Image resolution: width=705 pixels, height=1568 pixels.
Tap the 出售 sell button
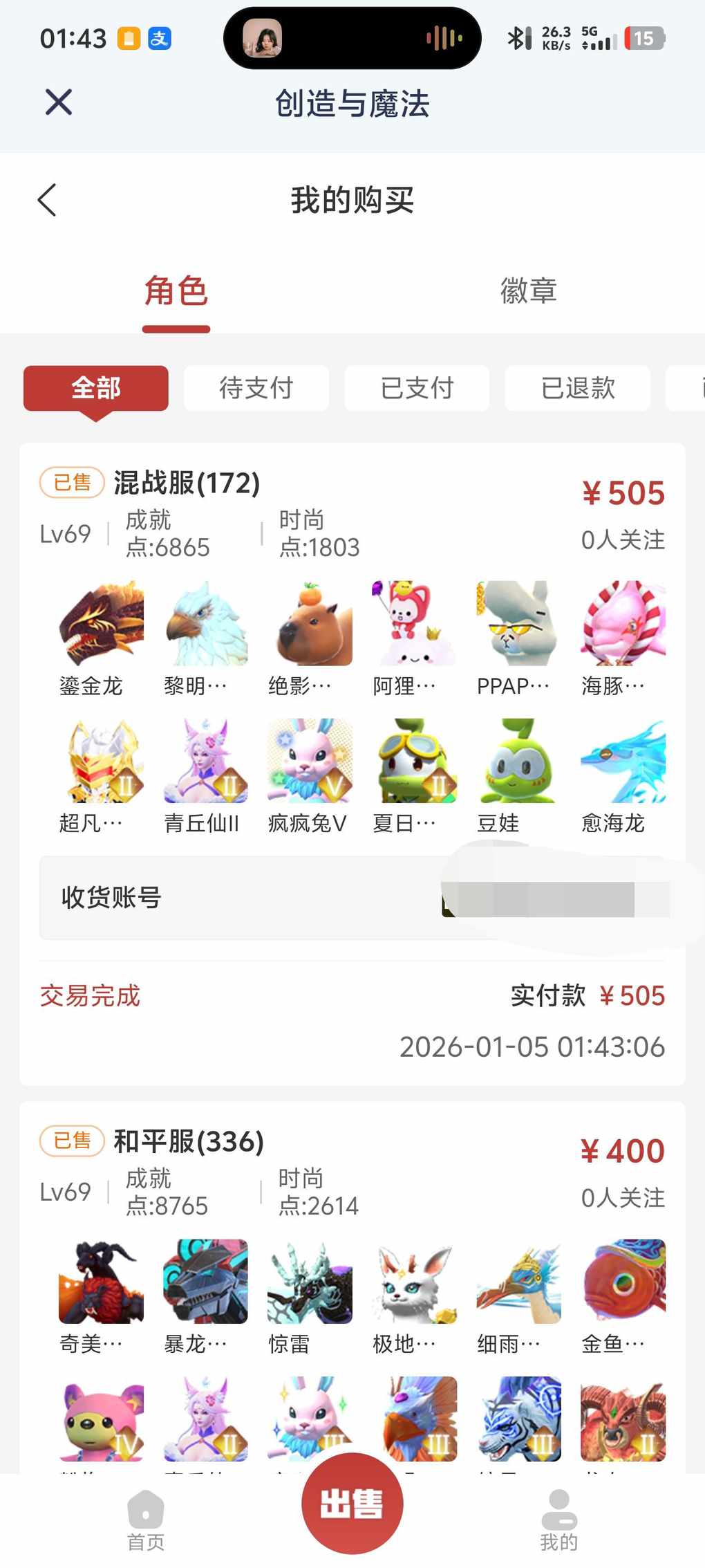coord(352,1504)
